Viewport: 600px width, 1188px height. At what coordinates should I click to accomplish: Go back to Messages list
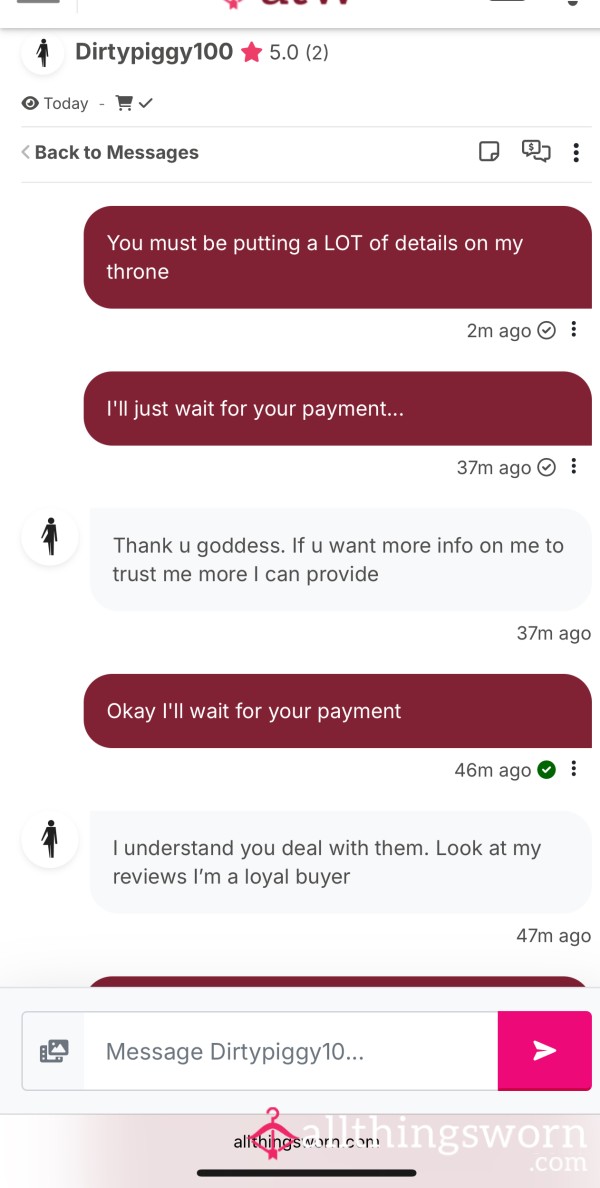click(110, 152)
